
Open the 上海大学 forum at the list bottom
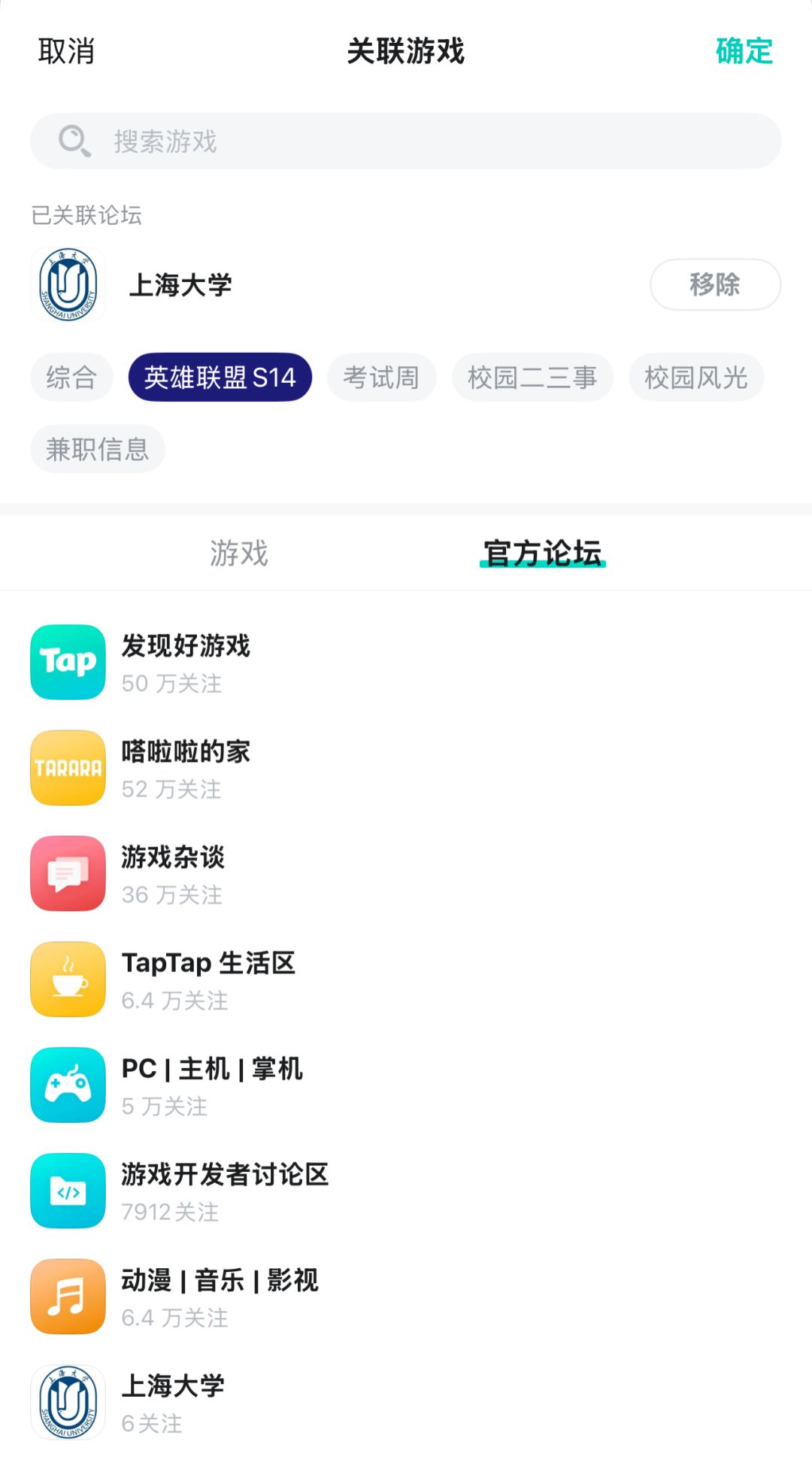[x=67, y=1400]
